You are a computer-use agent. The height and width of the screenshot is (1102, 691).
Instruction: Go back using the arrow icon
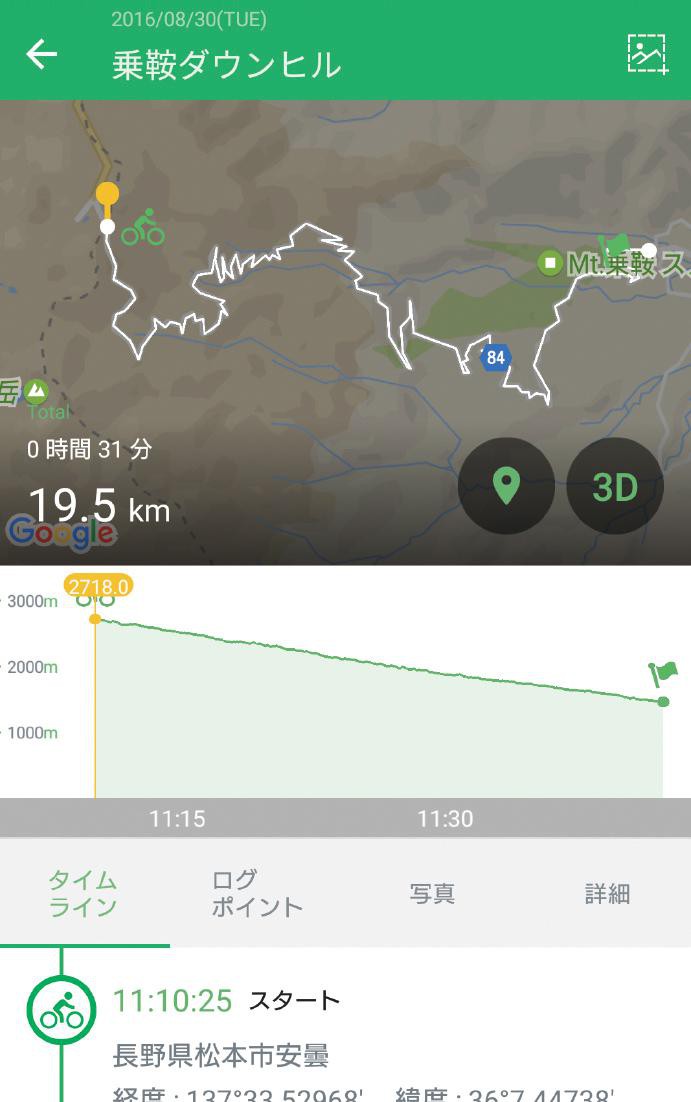point(42,54)
